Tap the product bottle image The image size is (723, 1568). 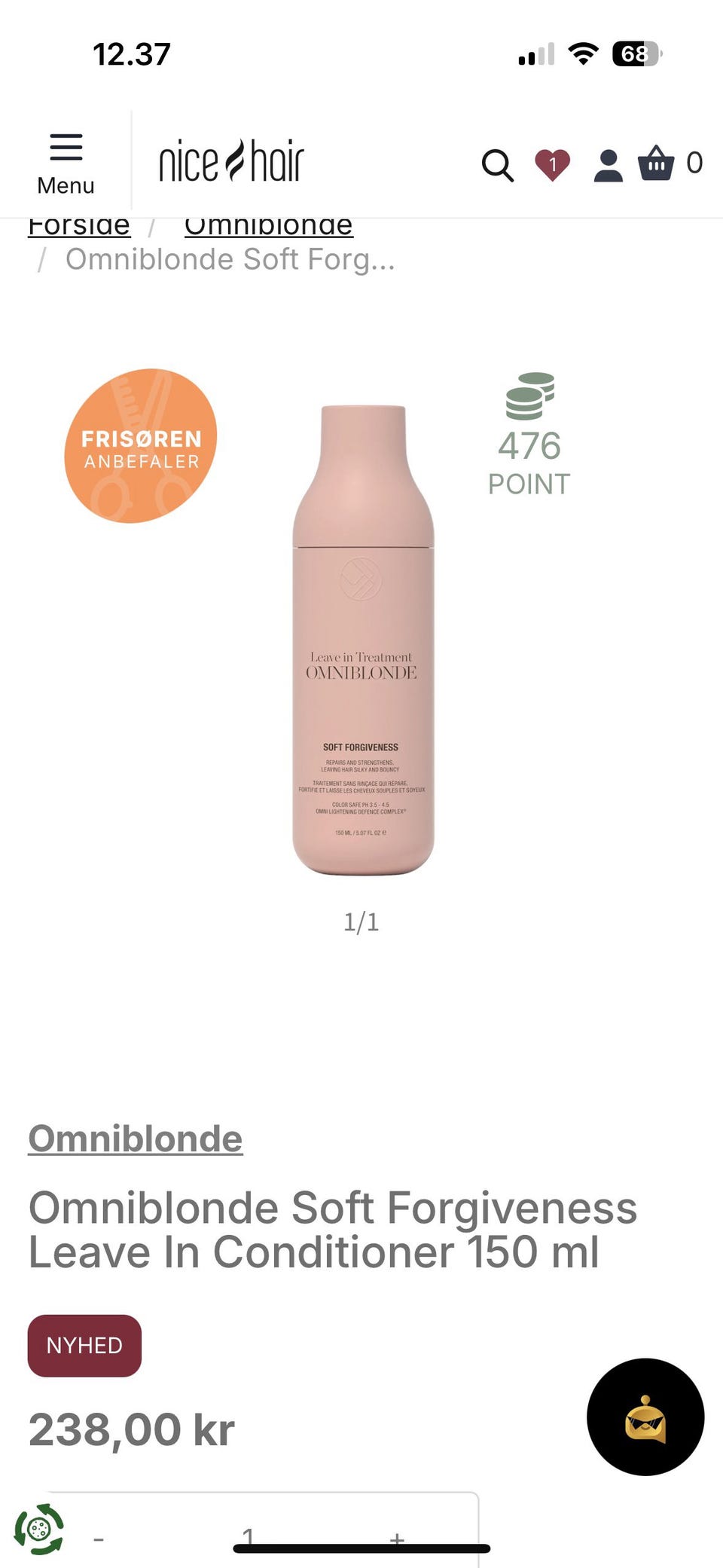click(x=361, y=637)
